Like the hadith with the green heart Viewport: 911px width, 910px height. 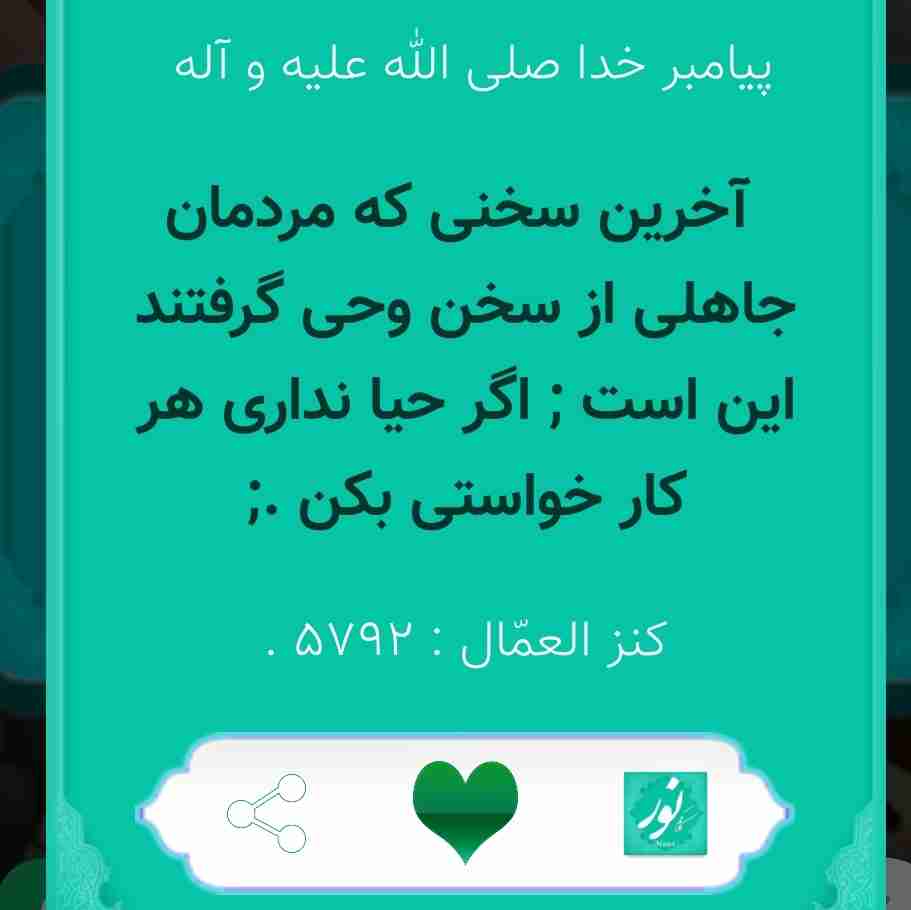[465, 811]
